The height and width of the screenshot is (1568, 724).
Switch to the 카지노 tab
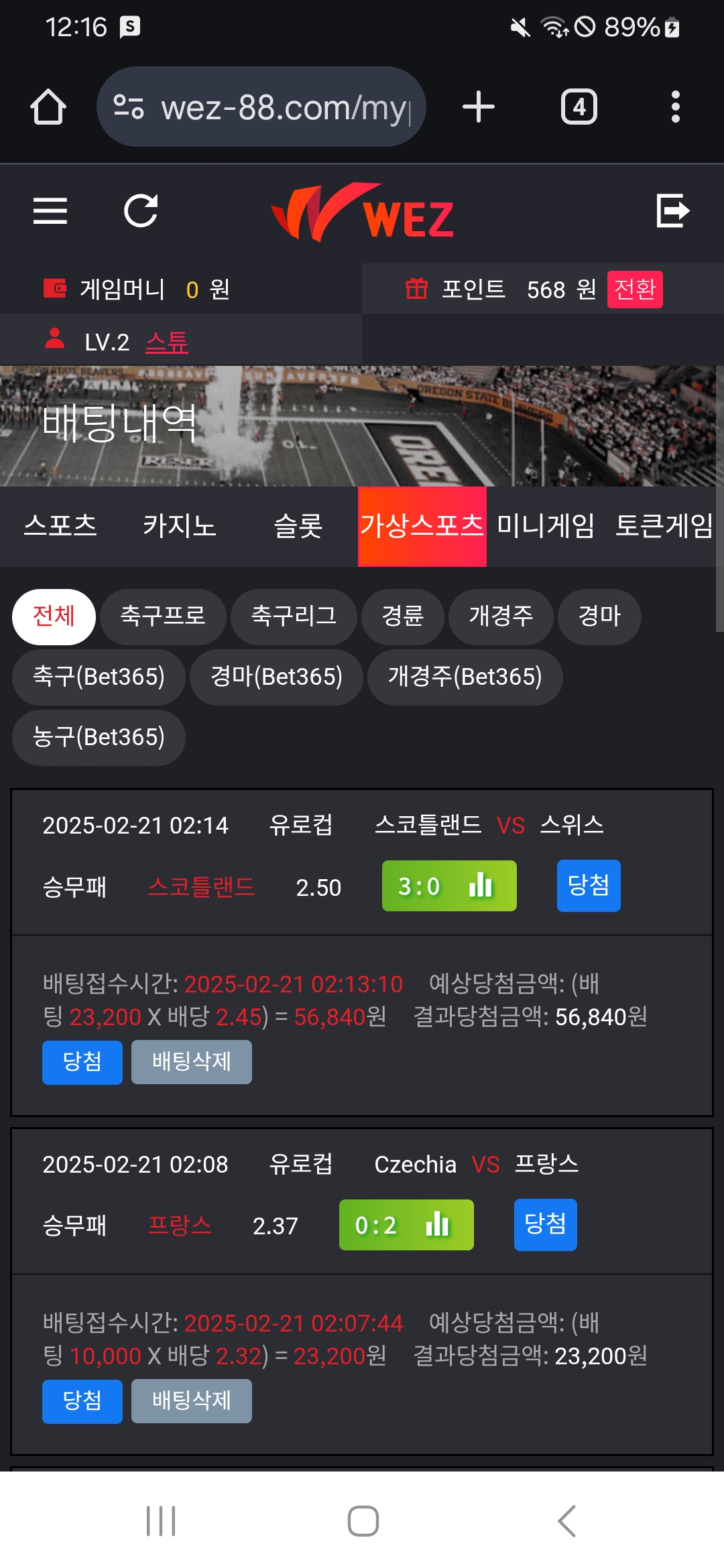point(179,526)
